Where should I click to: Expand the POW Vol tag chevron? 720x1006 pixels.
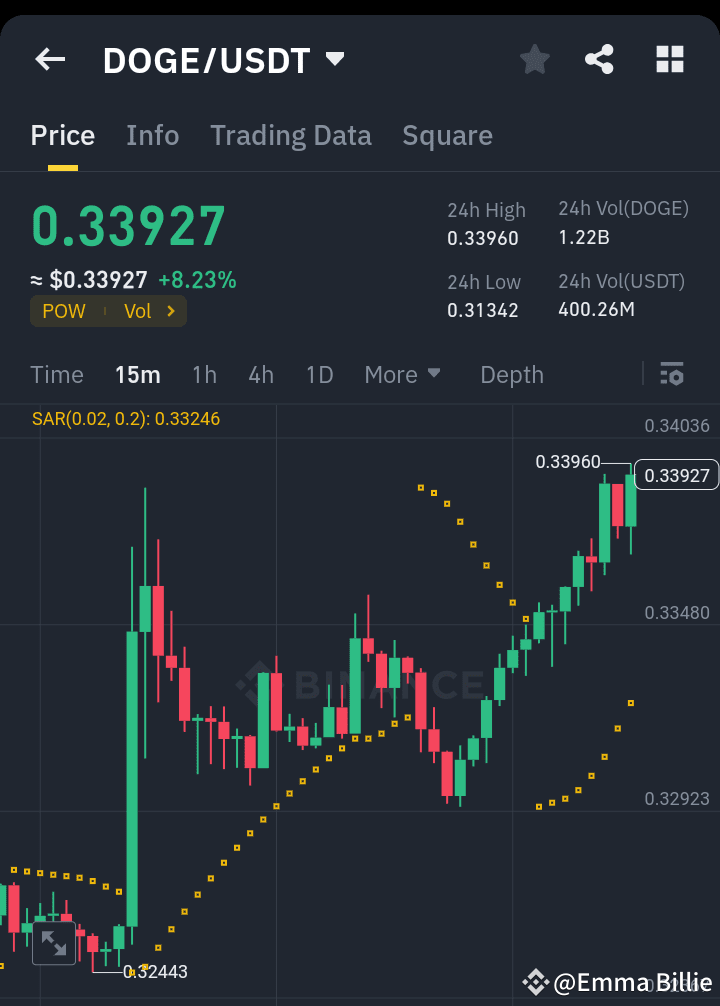[171, 311]
